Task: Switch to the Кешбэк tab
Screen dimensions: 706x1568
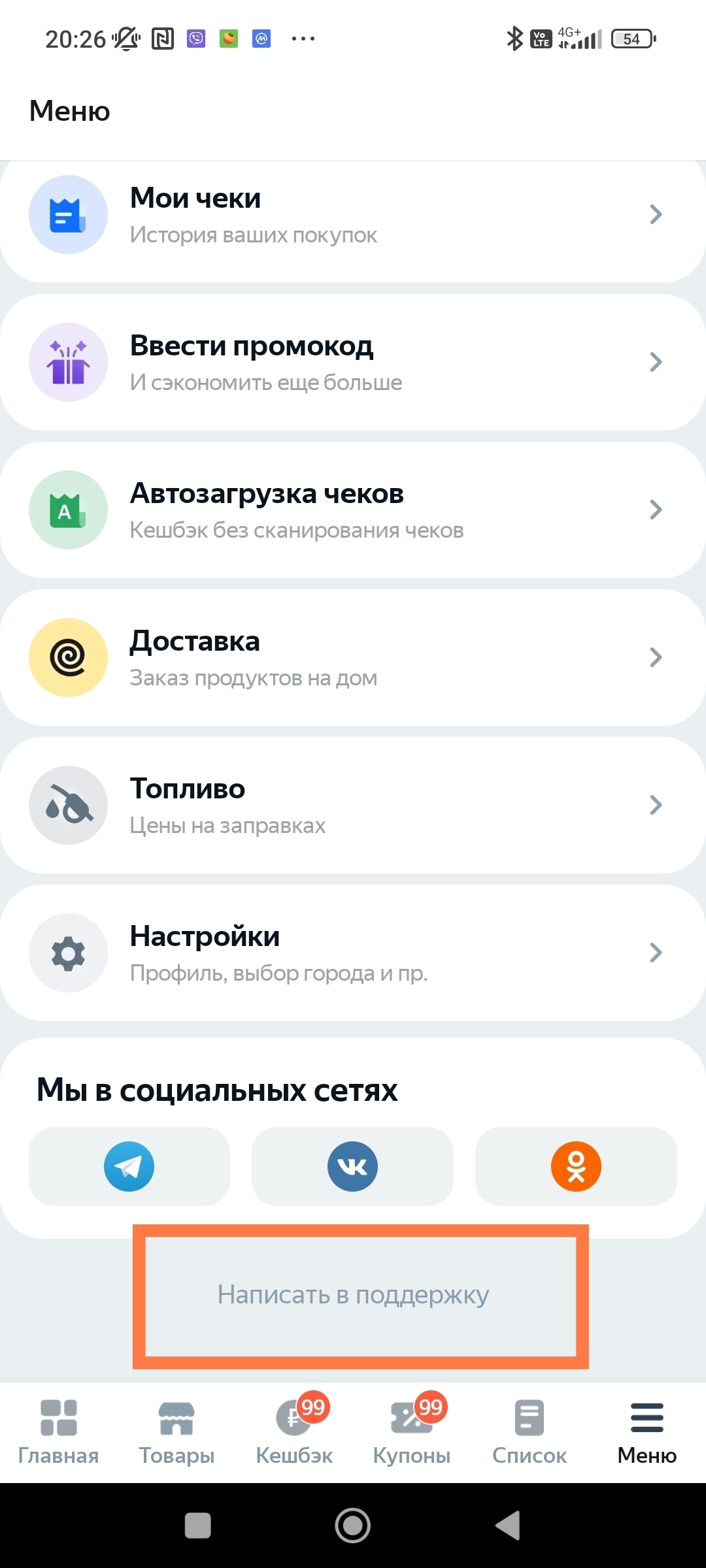Action: [294, 1432]
